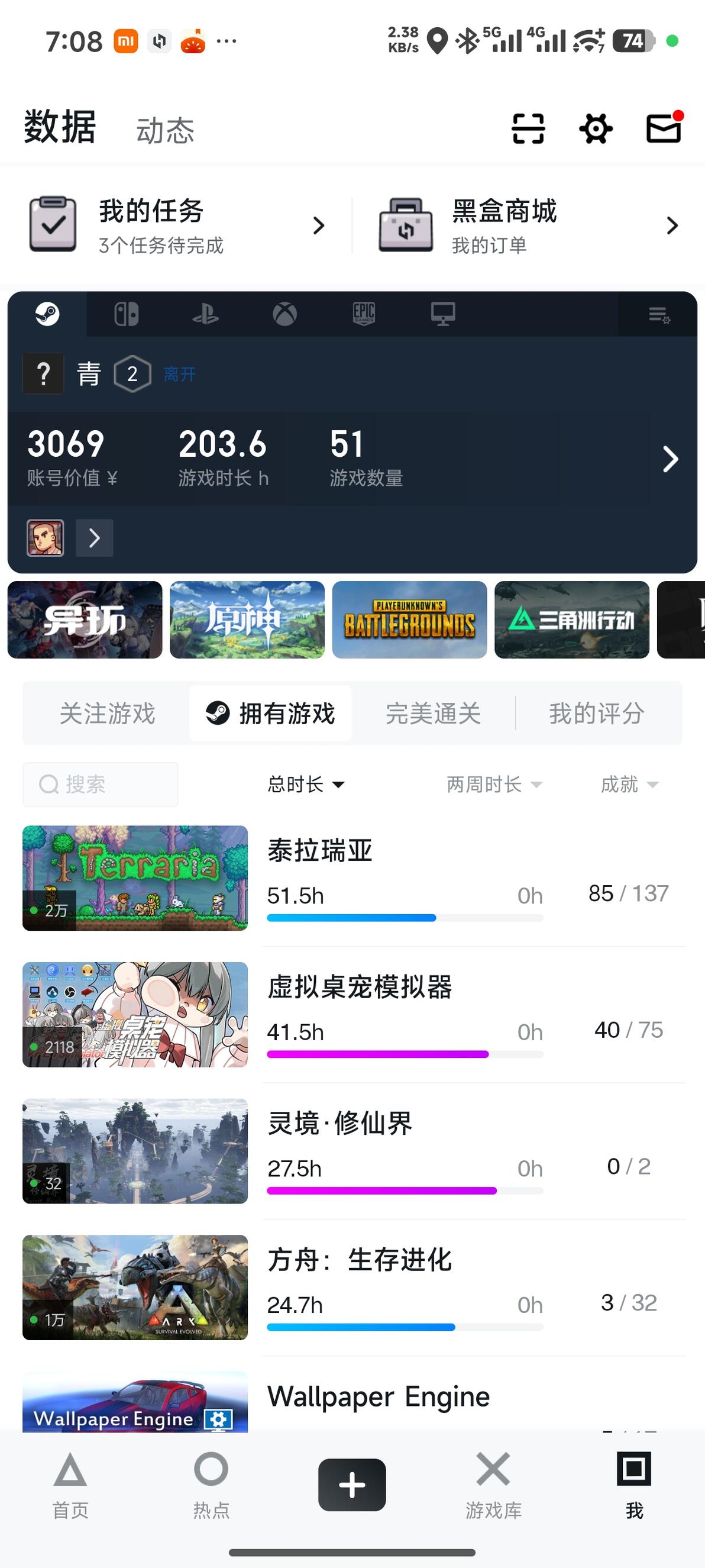Image resolution: width=705 pixels, height=1568 pixels.
Task: Open 虚拟桌宠模拟器 game entry
Action: point(354,1015)
